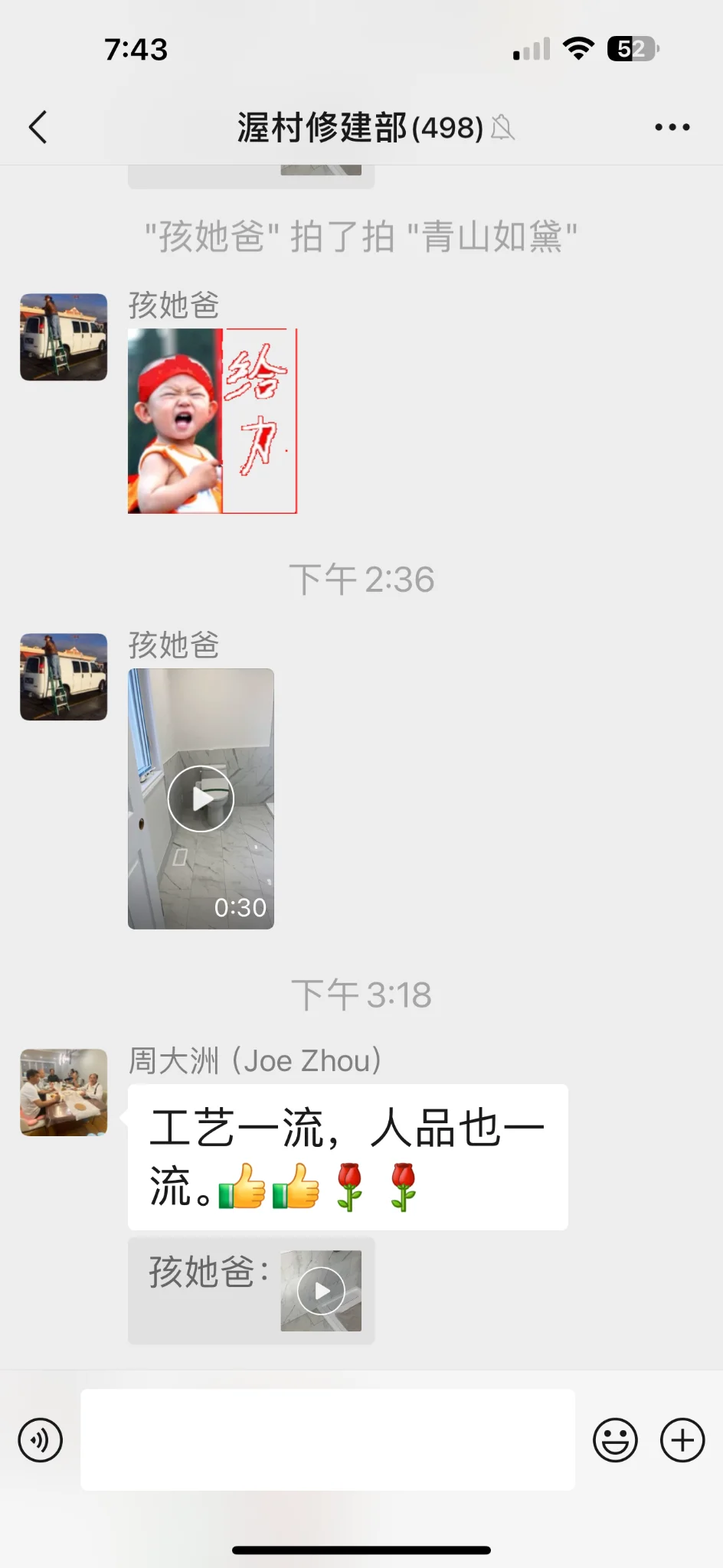Open the group chat options menu
723x1568 pixels.
coord(672,127)
